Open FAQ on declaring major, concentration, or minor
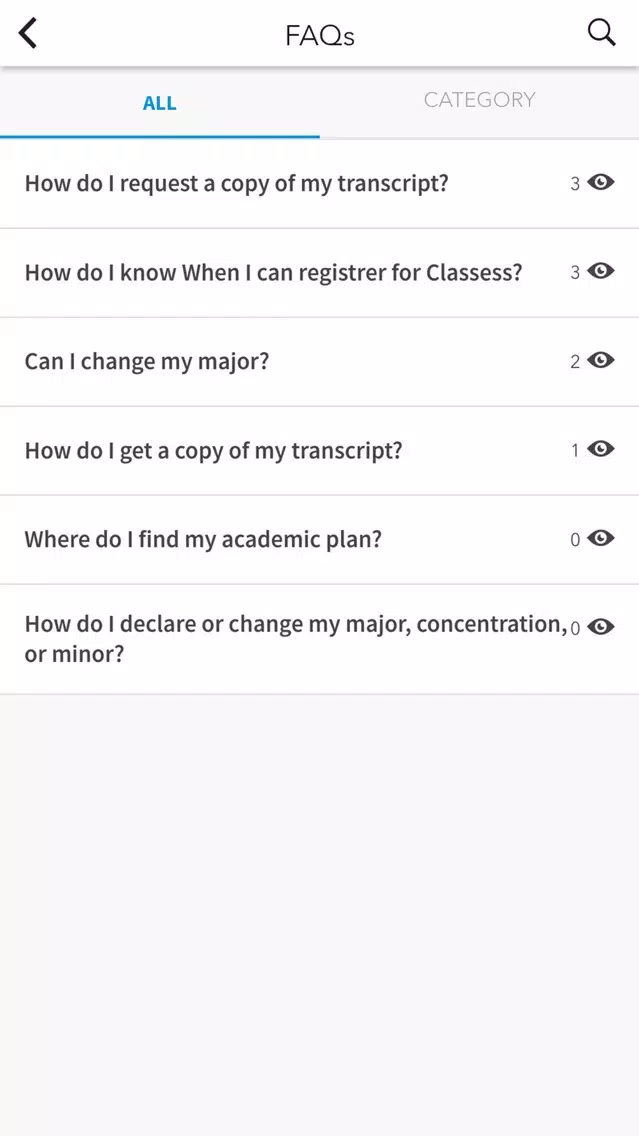The height and width of the screenshot is (1136, 639). point(320,639)
